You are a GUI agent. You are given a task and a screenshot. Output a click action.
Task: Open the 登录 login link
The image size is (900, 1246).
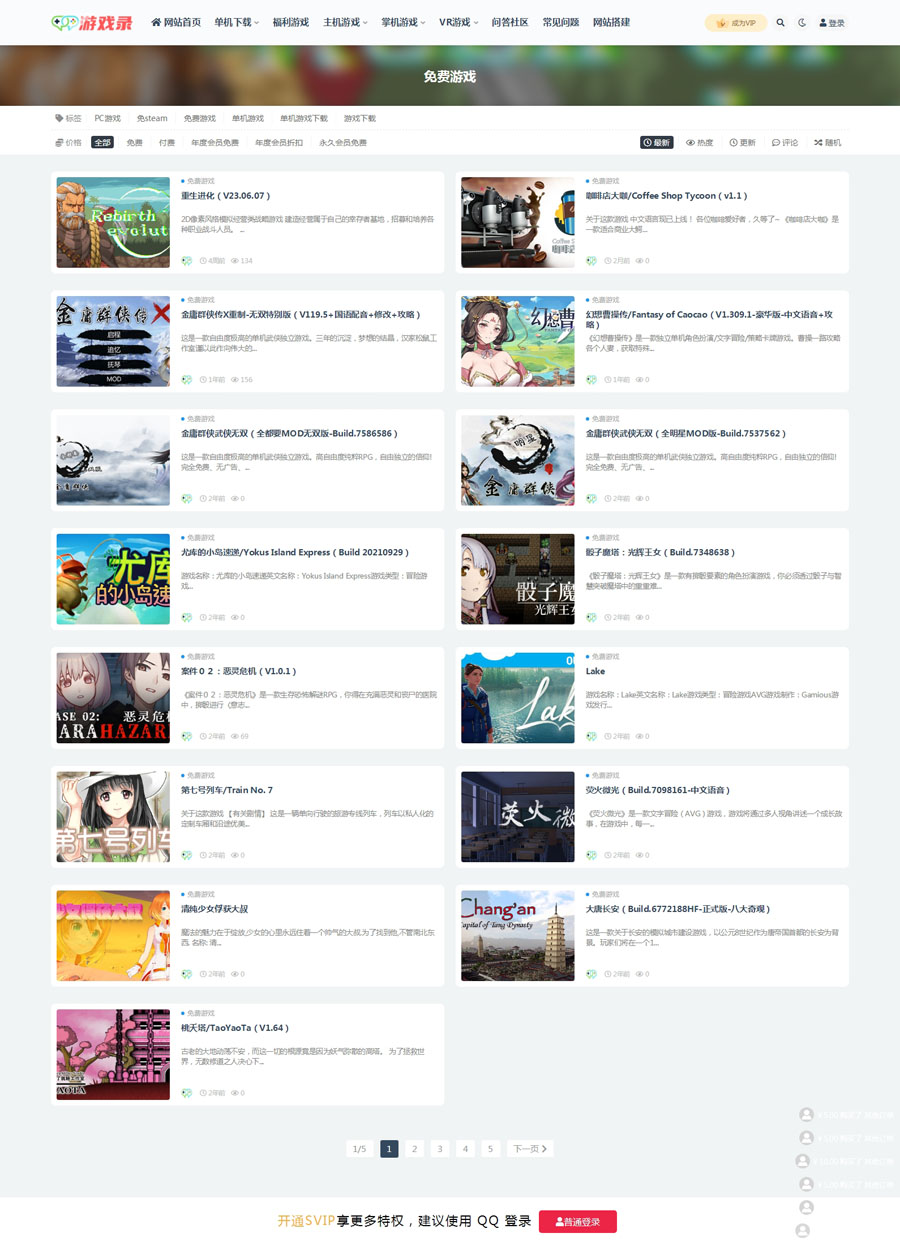pos(831,22)
